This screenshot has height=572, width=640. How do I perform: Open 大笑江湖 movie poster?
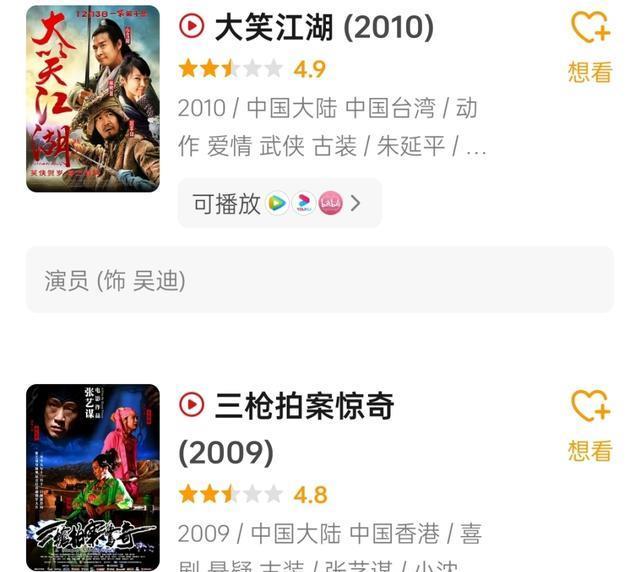click(92, 98)
